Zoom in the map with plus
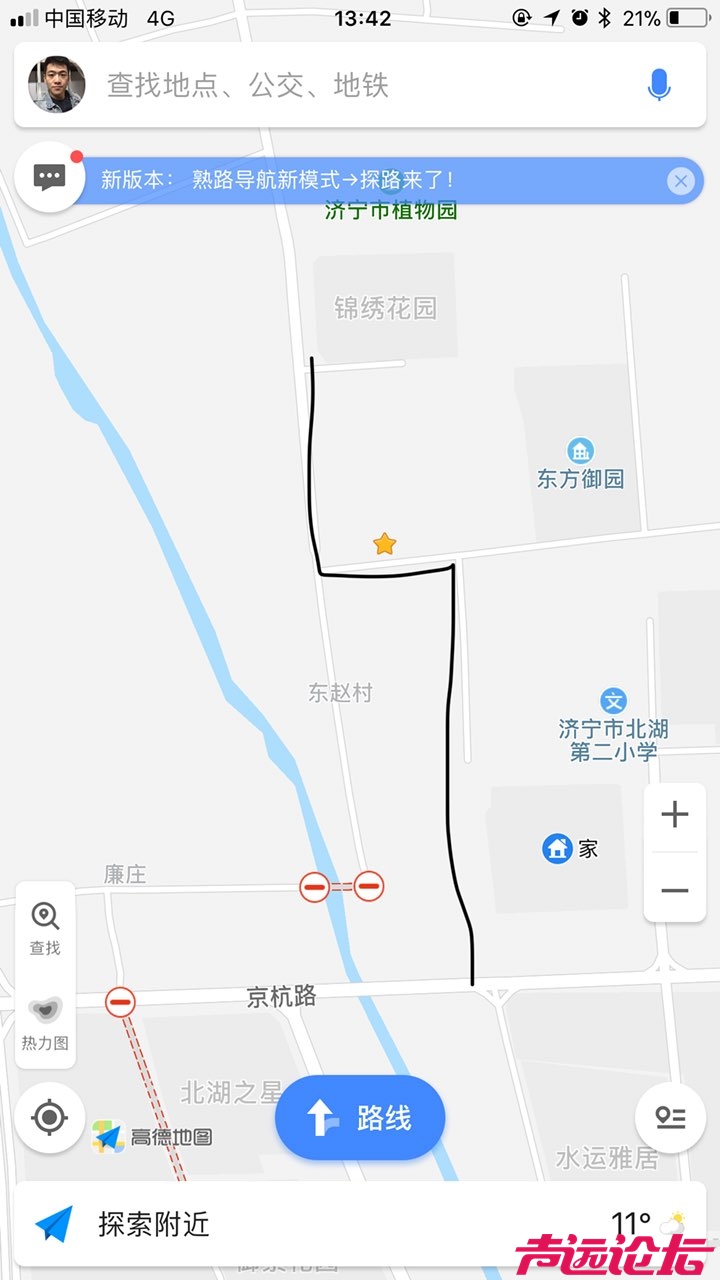Viewport: 720px width, 1280px height. point(675,815)
